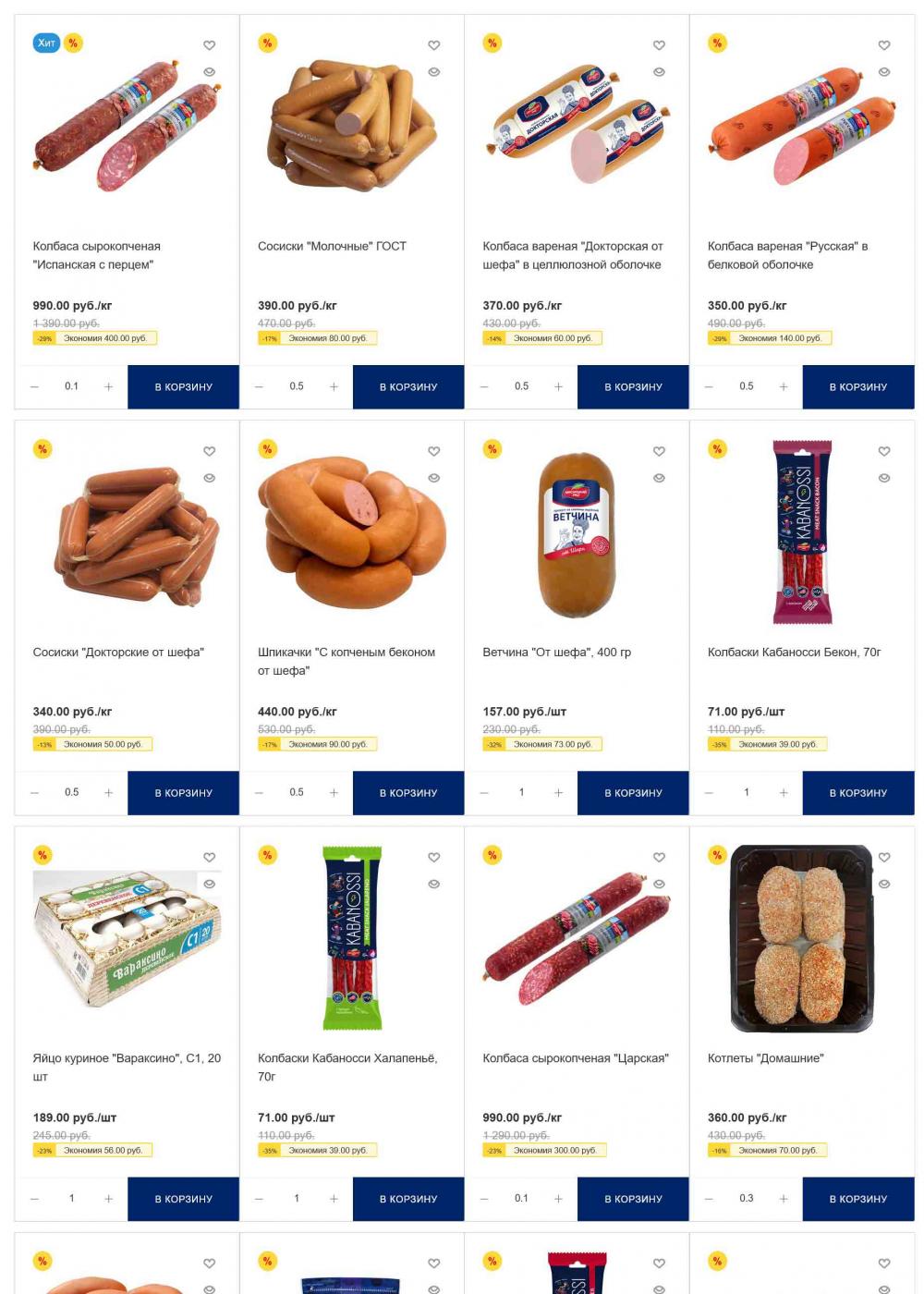The height and width of the screenshot is (1294, 924).
Task: Decrease quantity of Котлеты "Домашние"
Action: tap(709, 1199)
